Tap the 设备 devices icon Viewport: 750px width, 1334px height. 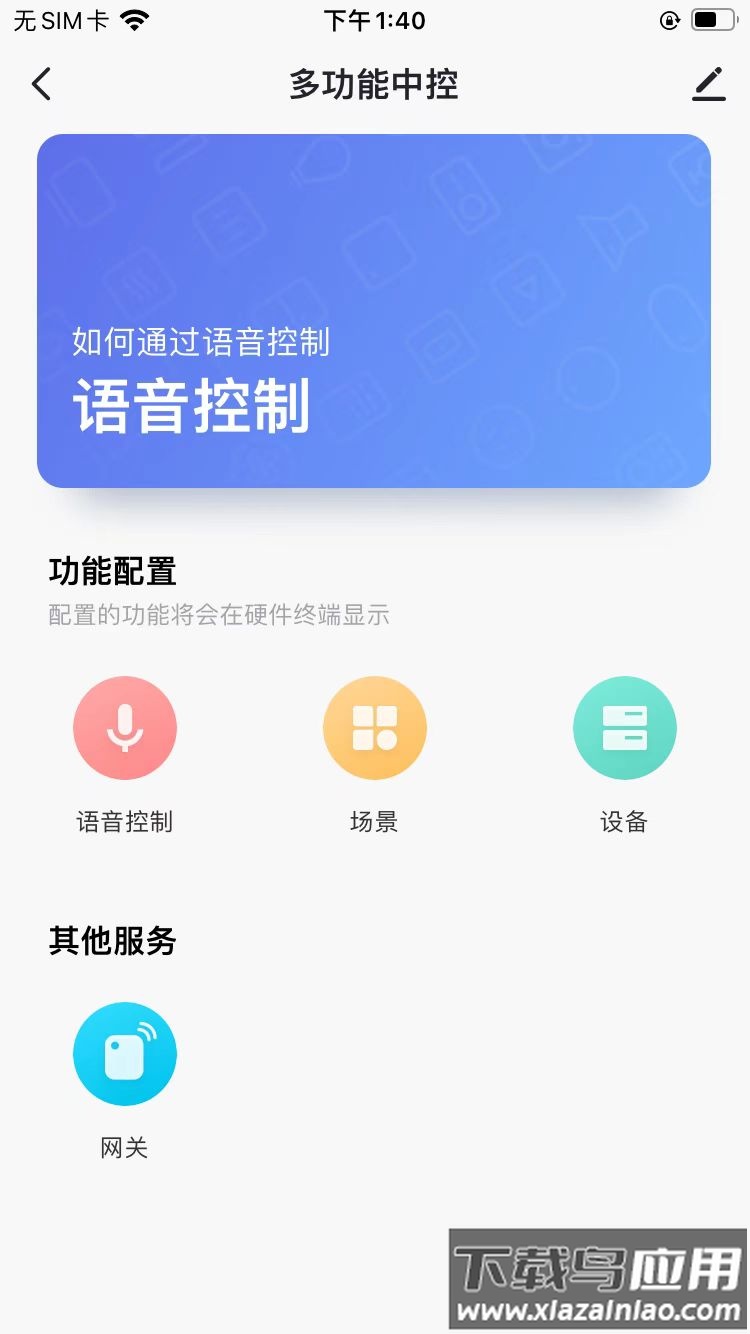coord(624,727)
